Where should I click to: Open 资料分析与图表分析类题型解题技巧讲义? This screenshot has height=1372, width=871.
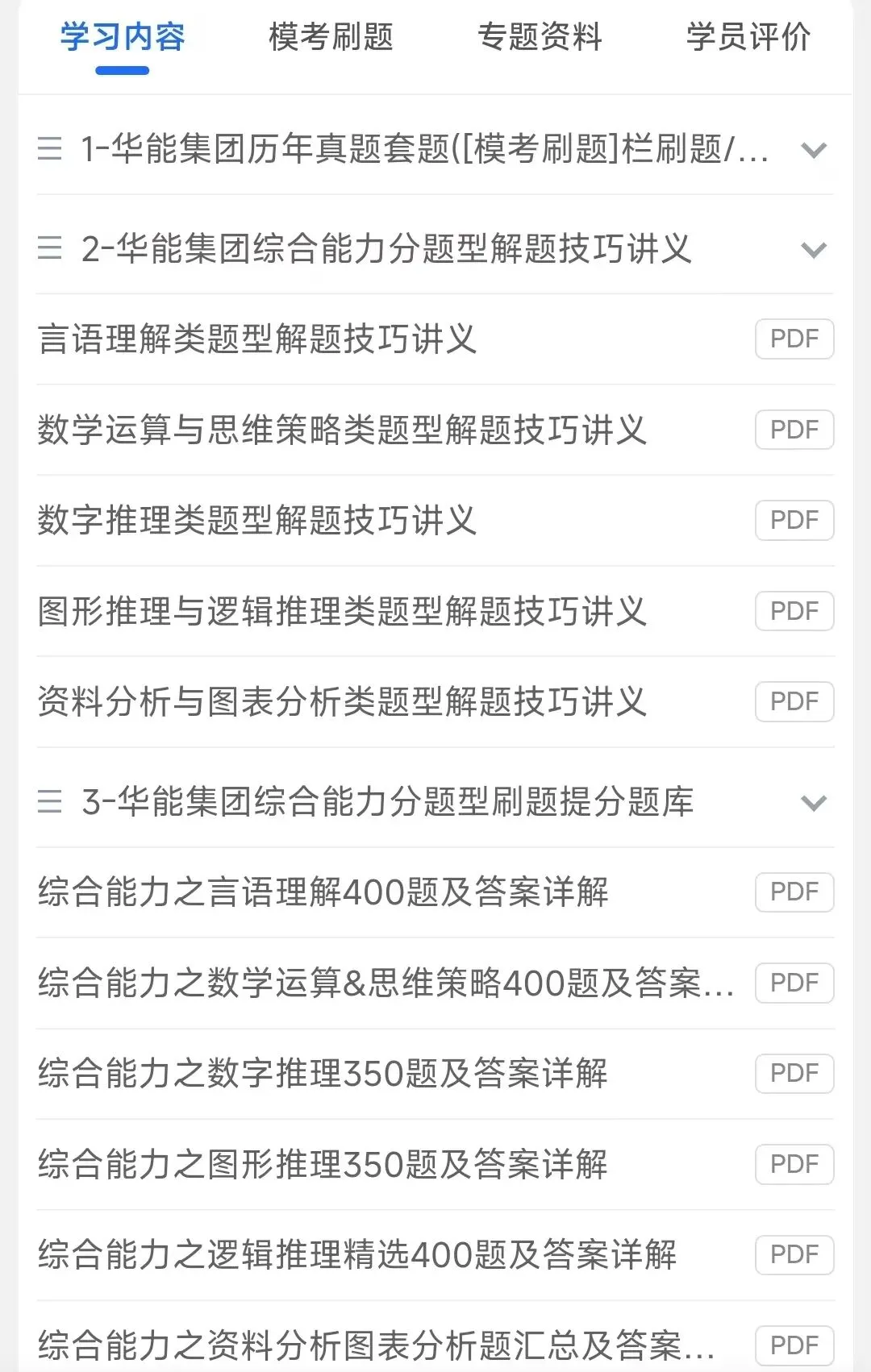435,701
